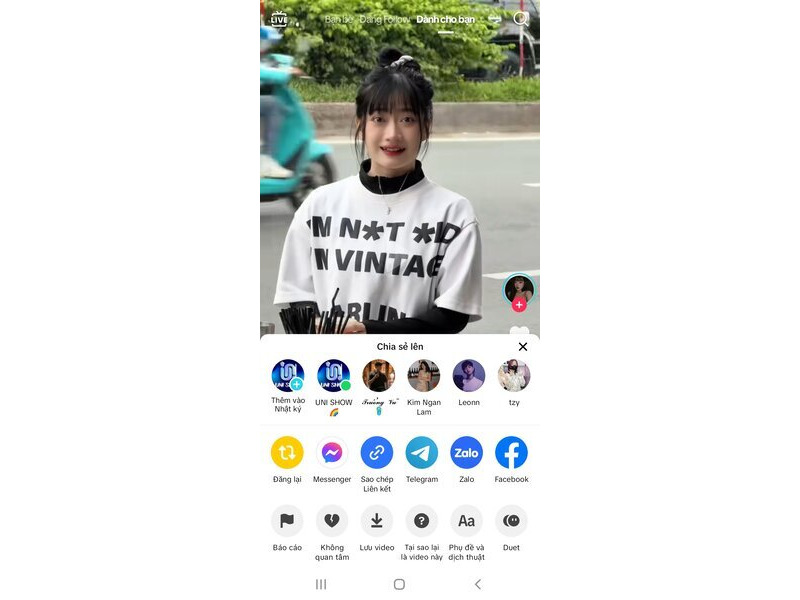Report video with Báo cáo

pyautogui.click(x=287, y=521)
